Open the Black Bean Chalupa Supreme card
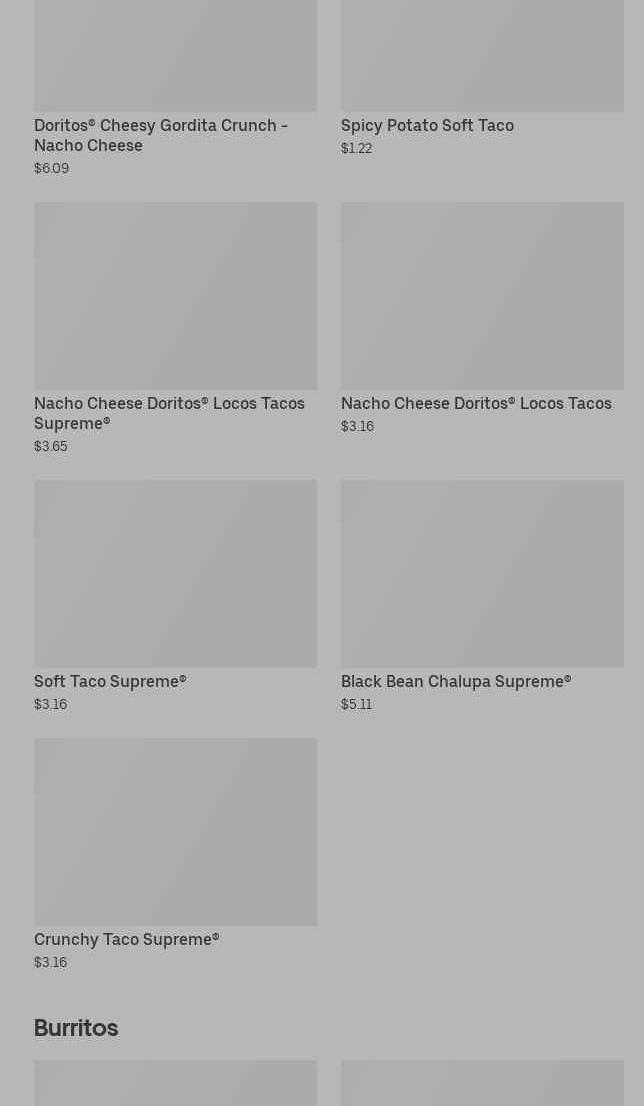This screenshot has width=644, height=1106. tap(482, 575)
